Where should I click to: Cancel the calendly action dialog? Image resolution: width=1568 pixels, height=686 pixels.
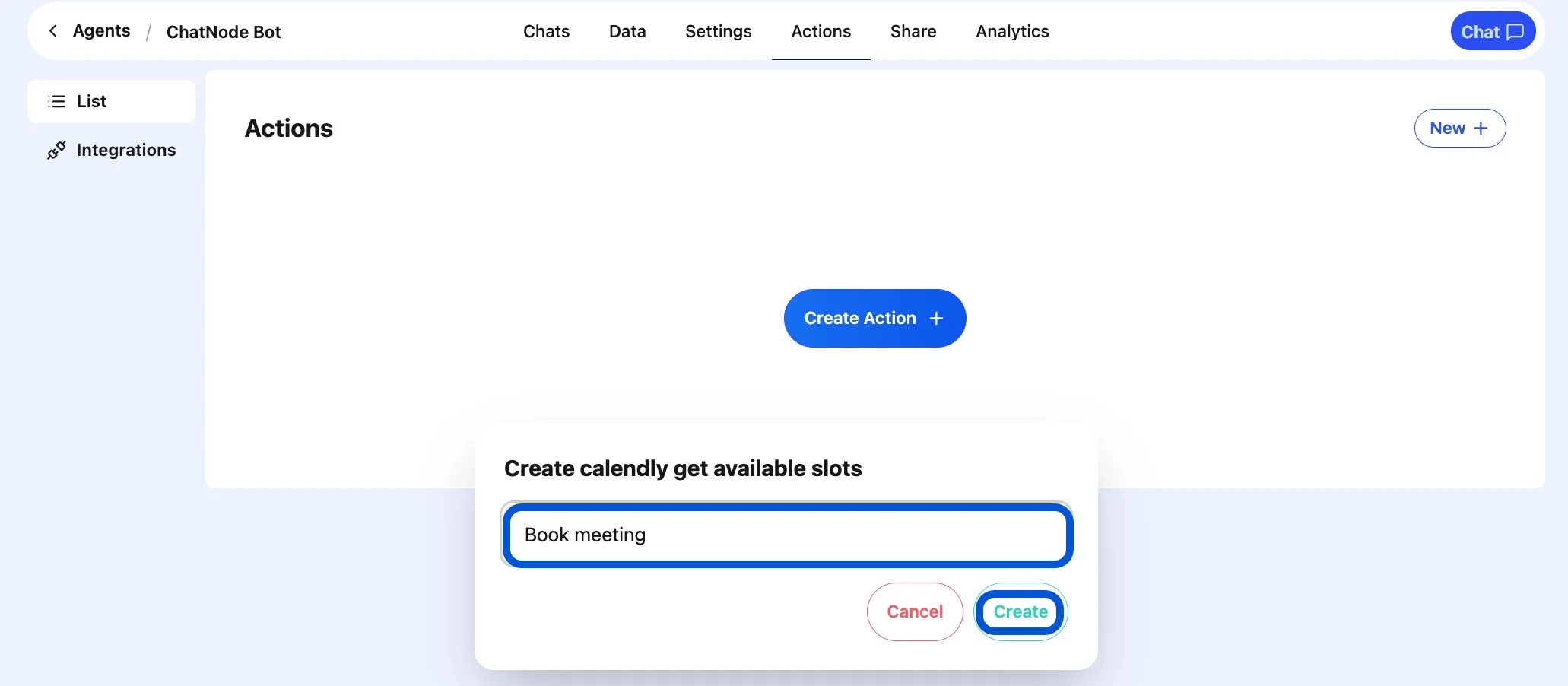pos(914,611)
